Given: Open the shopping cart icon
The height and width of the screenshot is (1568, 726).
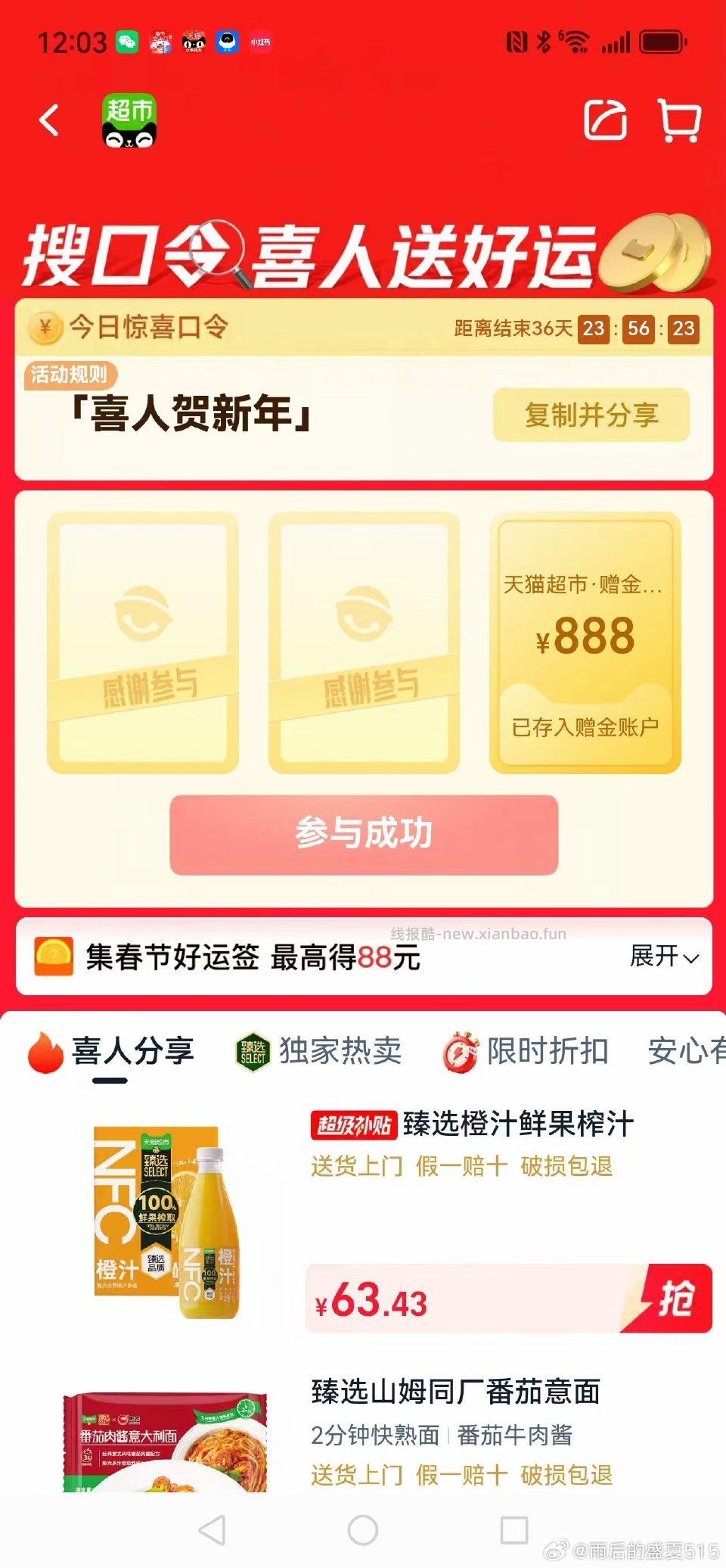Looking at the screenshot, I should [678, 121].
